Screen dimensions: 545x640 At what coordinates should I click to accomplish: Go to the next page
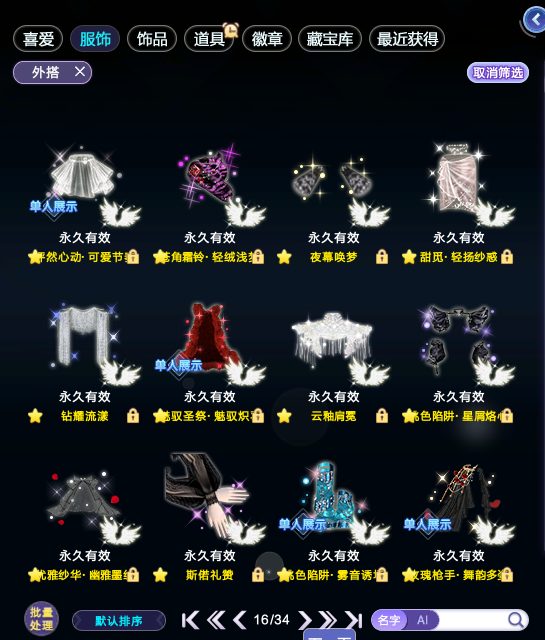pos(304,620)
